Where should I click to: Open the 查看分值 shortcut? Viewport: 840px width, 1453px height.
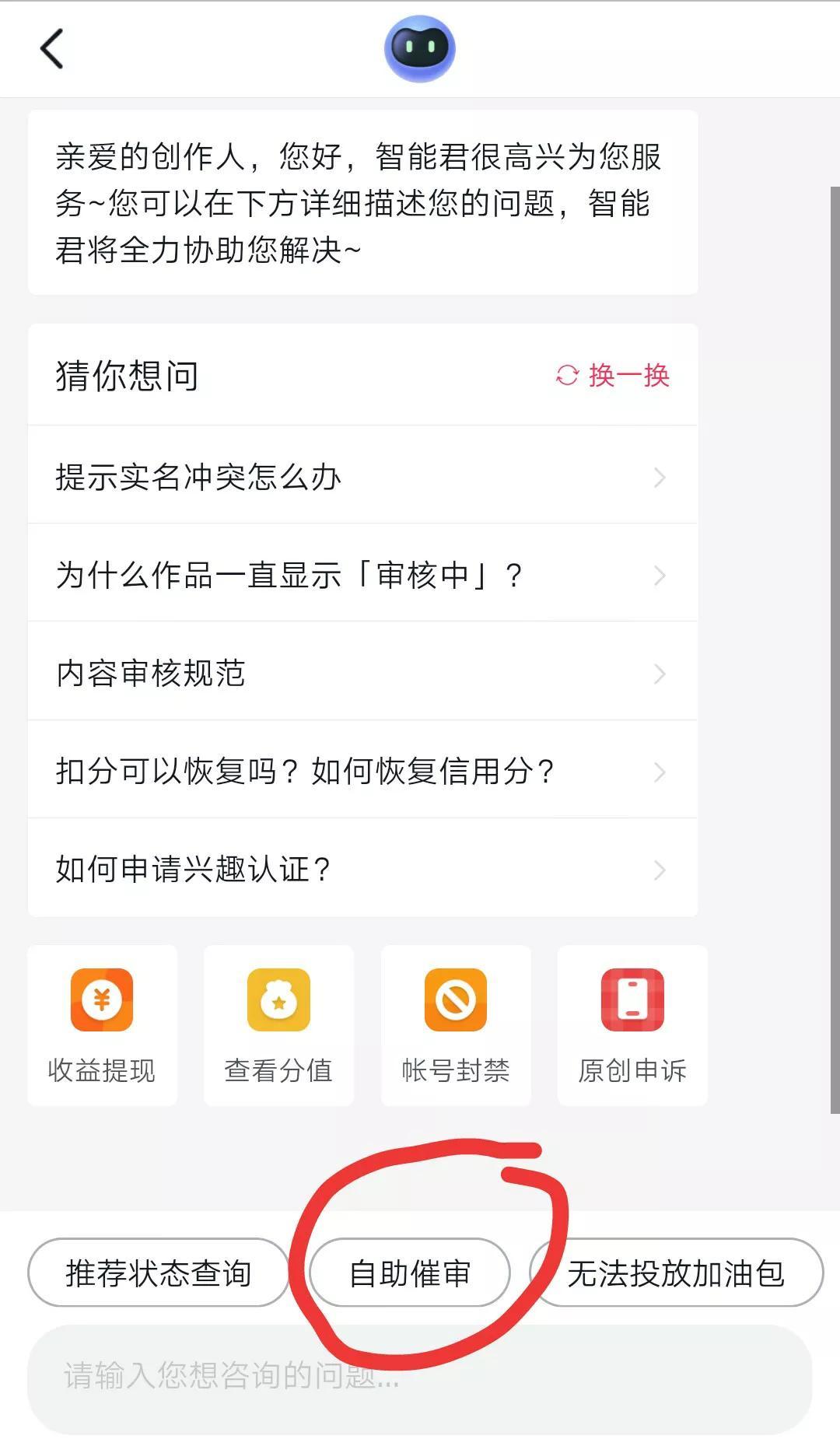click(278, 1025)
